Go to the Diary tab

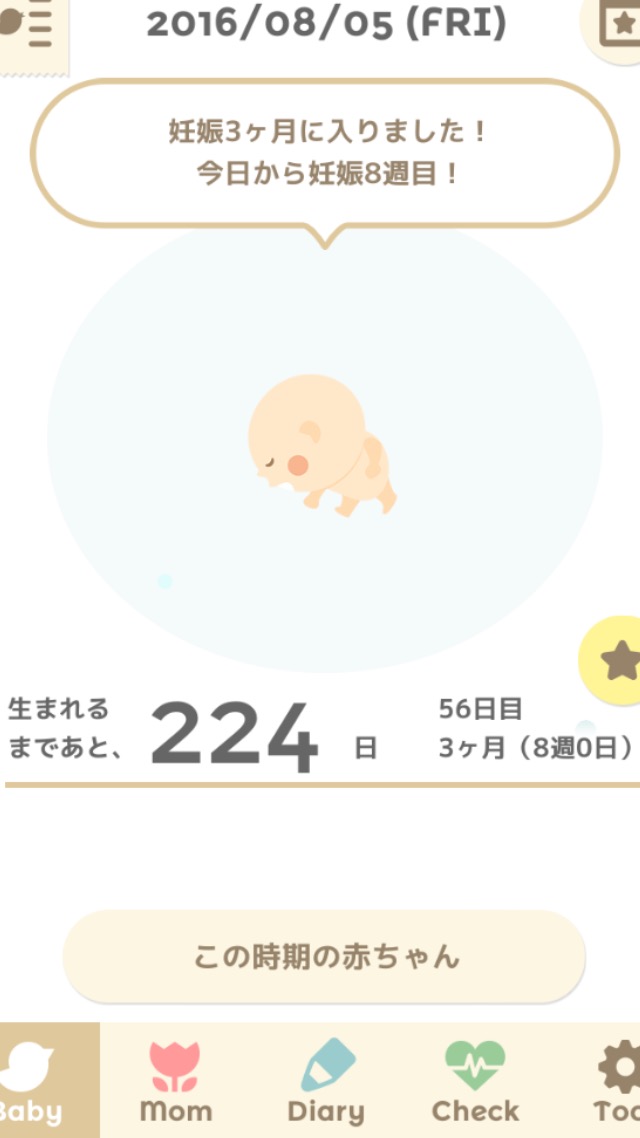325,1080
